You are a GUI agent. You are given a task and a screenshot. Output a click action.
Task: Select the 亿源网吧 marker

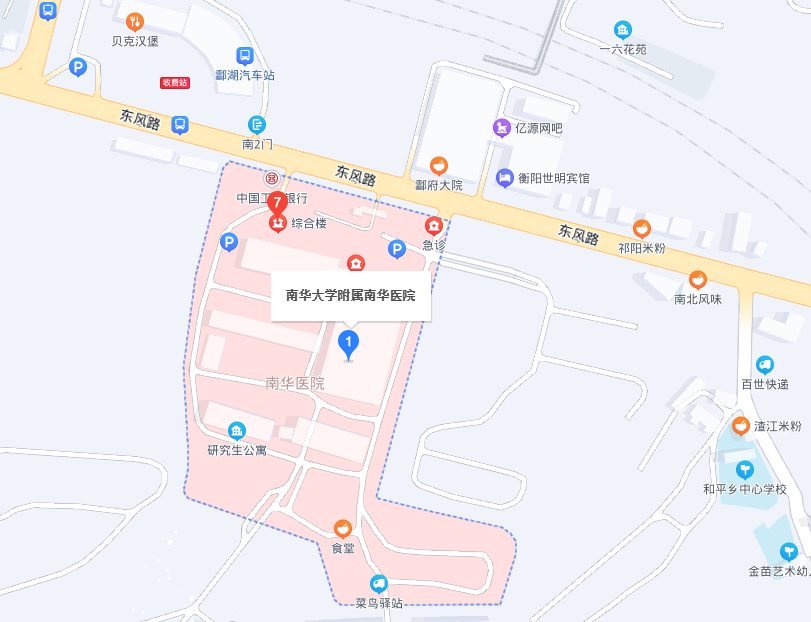pos(502,128)
